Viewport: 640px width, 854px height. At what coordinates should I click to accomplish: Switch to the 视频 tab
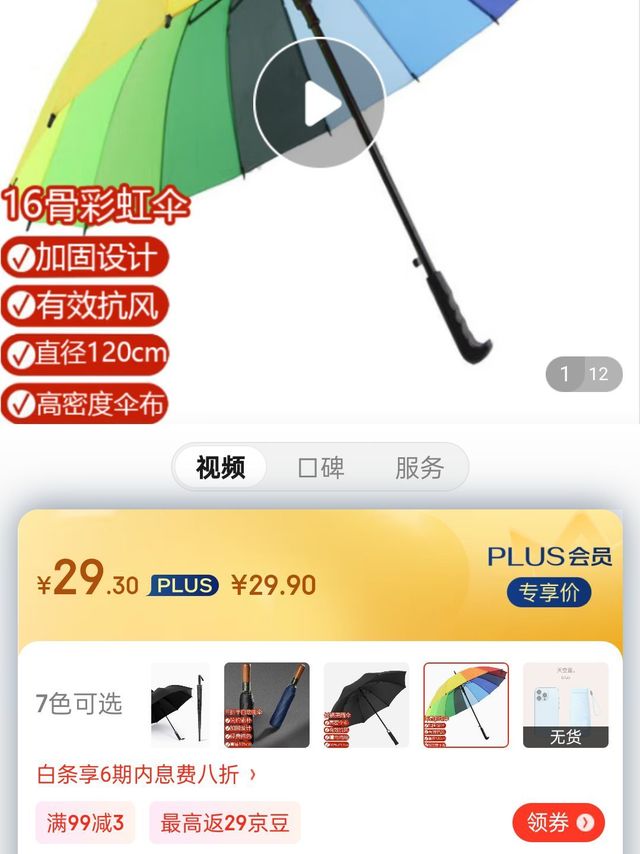[221, 467]
